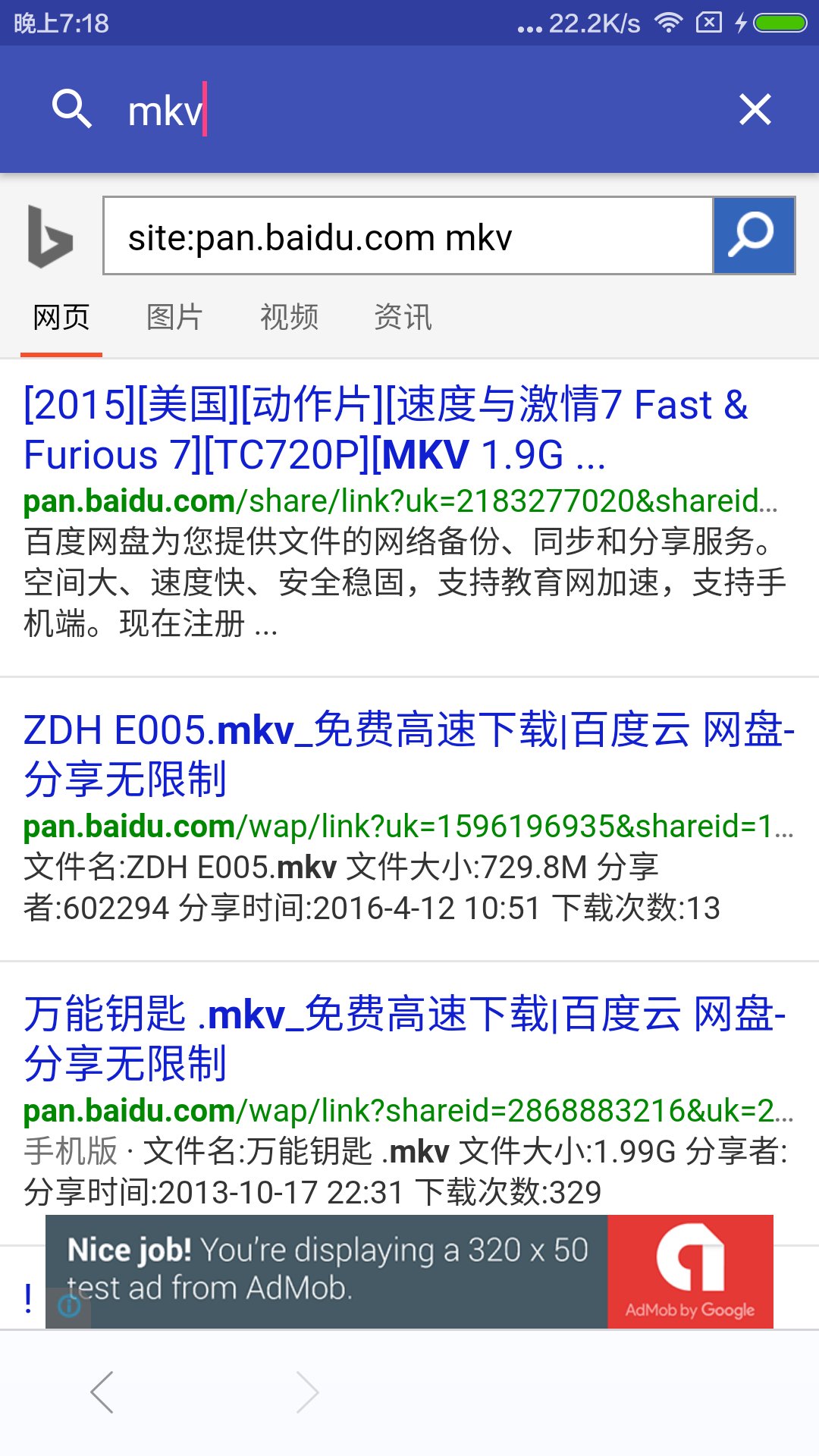Switch to the 图片 tab

175,317
